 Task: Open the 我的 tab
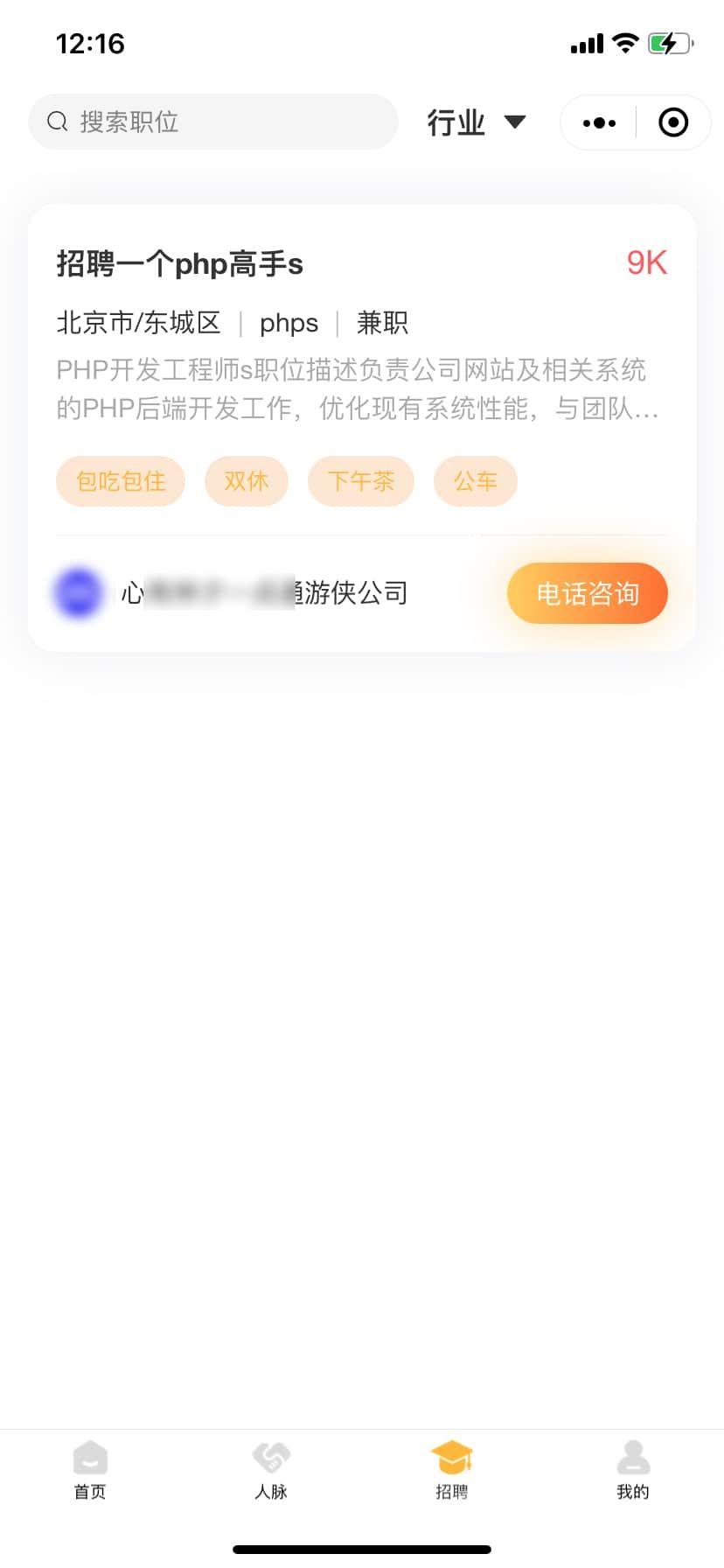pyautogui.click(x=633, y=1470)
